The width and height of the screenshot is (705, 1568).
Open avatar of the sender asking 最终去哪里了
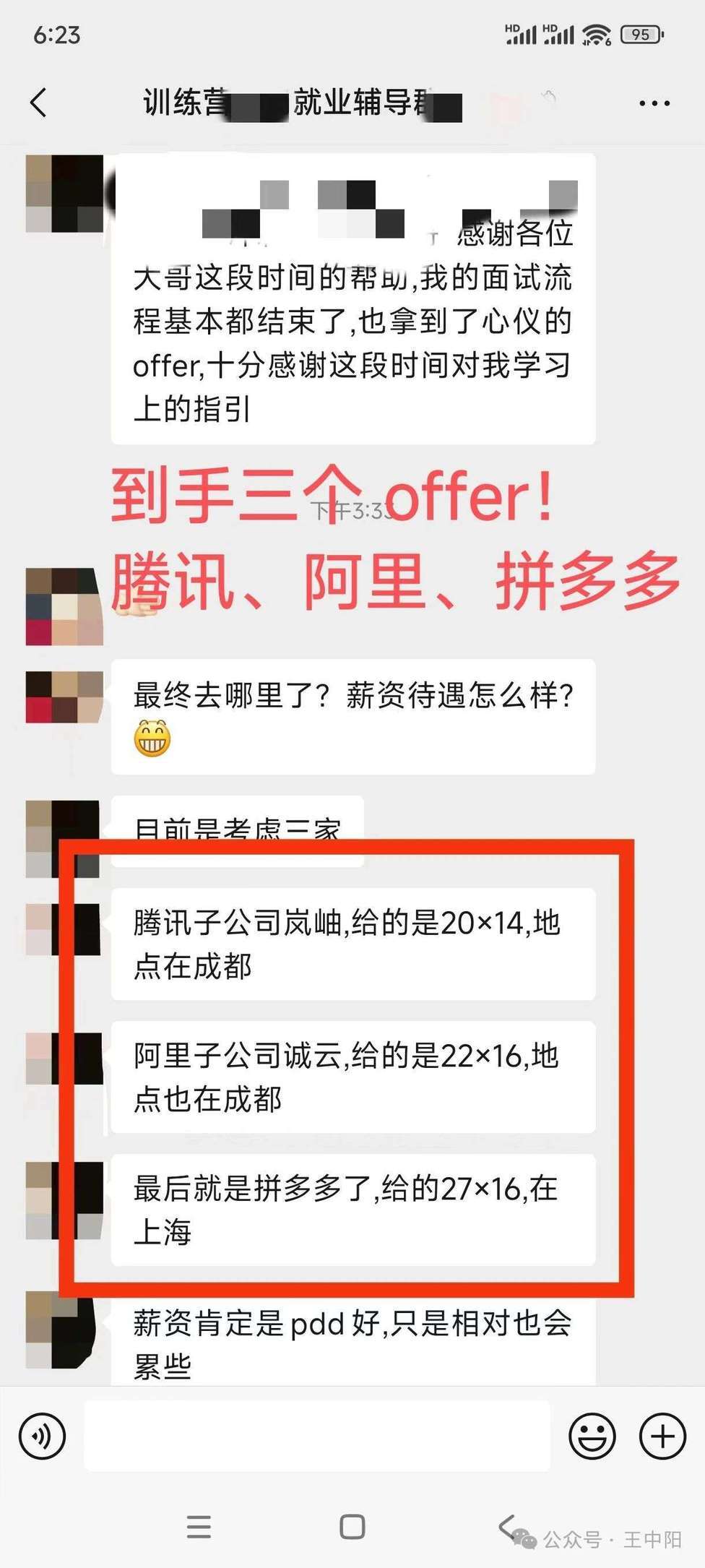tap(64, 697)
